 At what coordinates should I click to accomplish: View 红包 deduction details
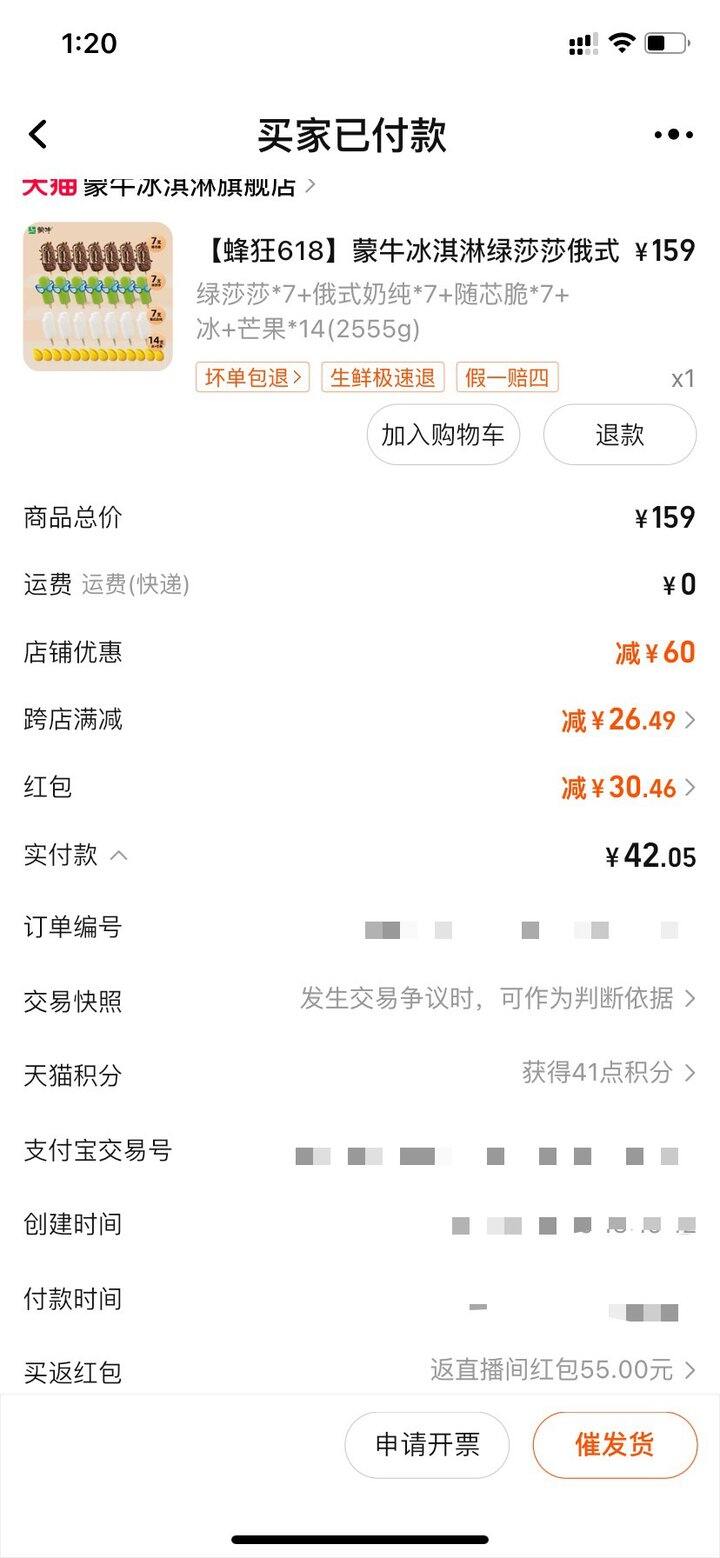tap(628, 788)
